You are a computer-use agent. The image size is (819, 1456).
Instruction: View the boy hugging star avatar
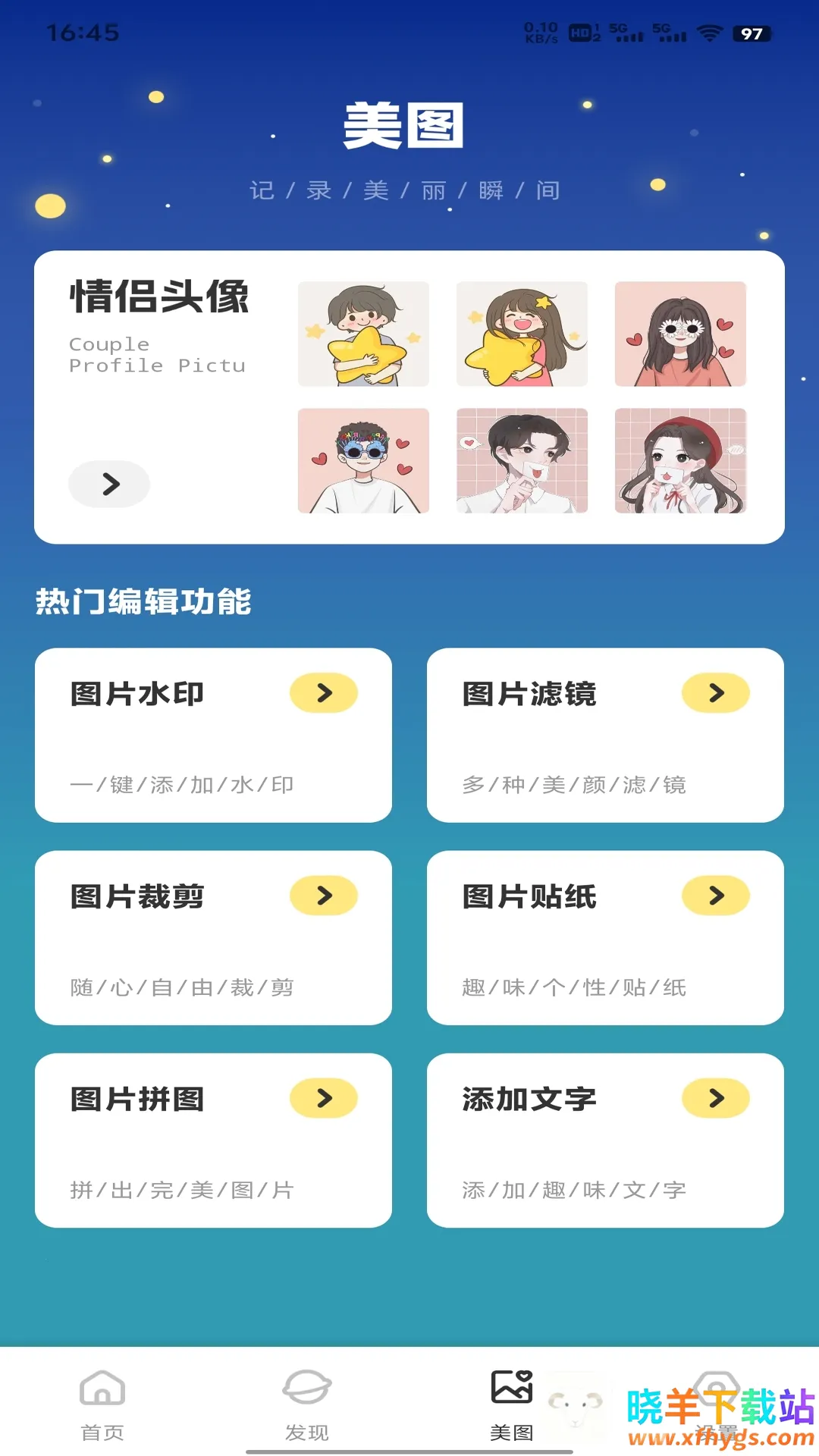[x=363, y=334]
